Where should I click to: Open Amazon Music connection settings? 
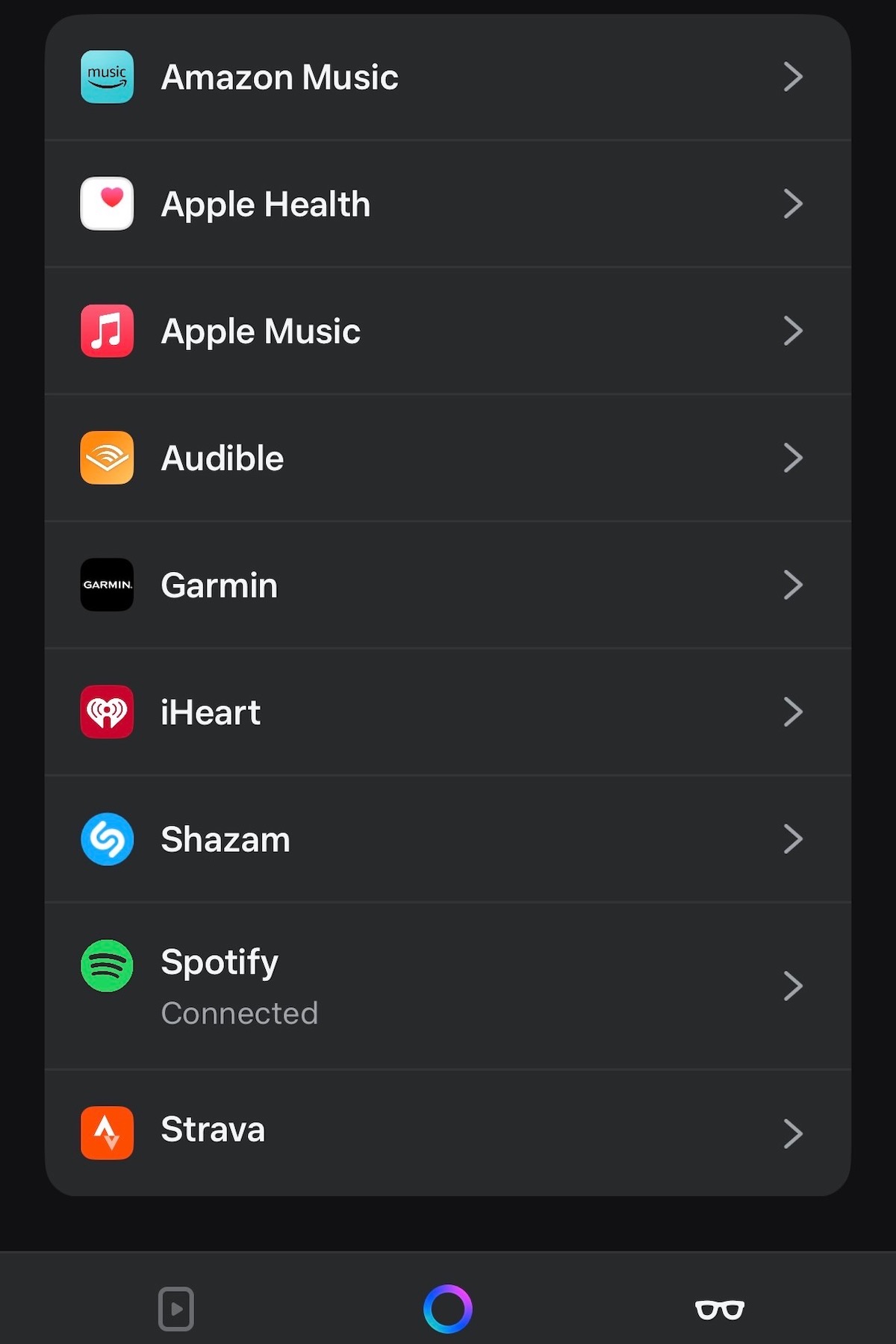pos(447,77)
